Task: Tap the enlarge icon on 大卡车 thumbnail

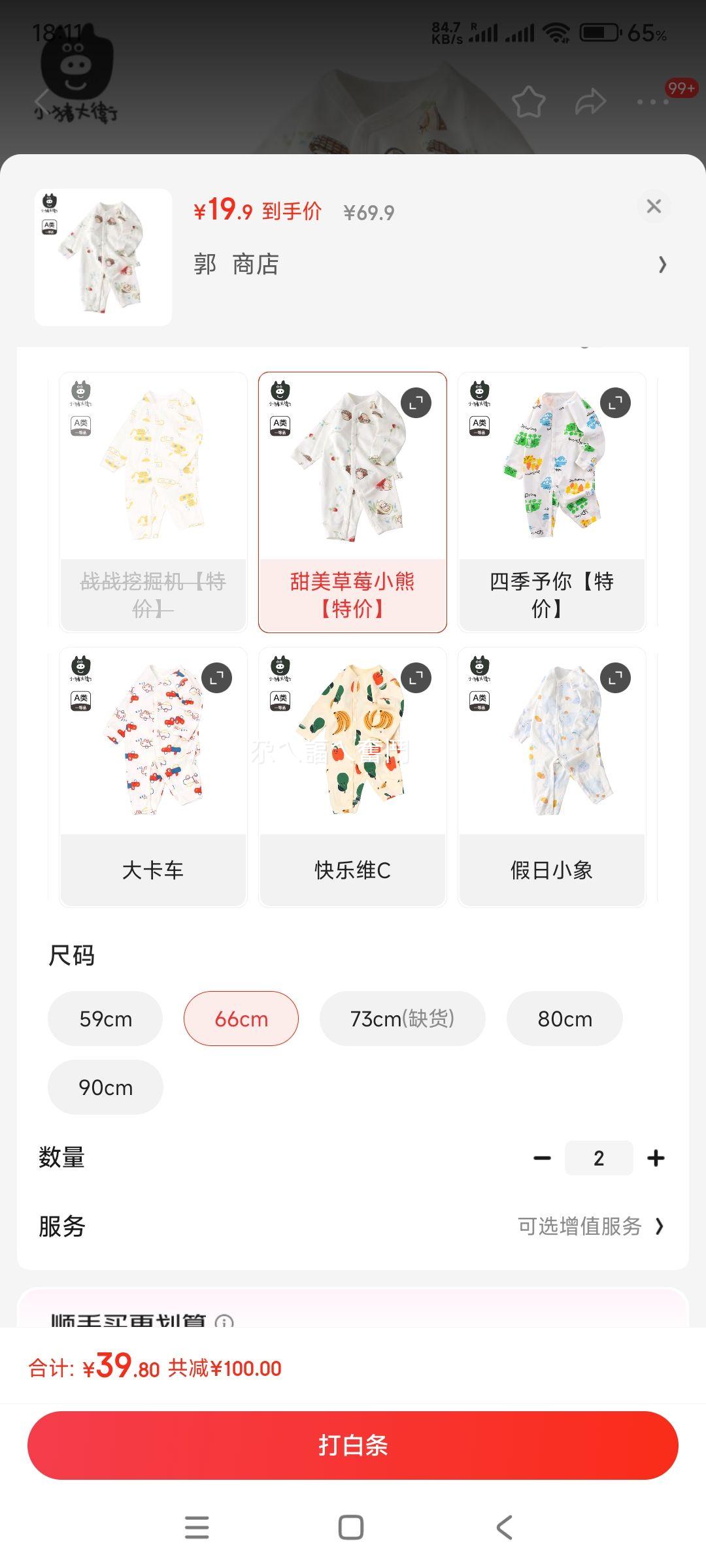Action: [217, 678]
